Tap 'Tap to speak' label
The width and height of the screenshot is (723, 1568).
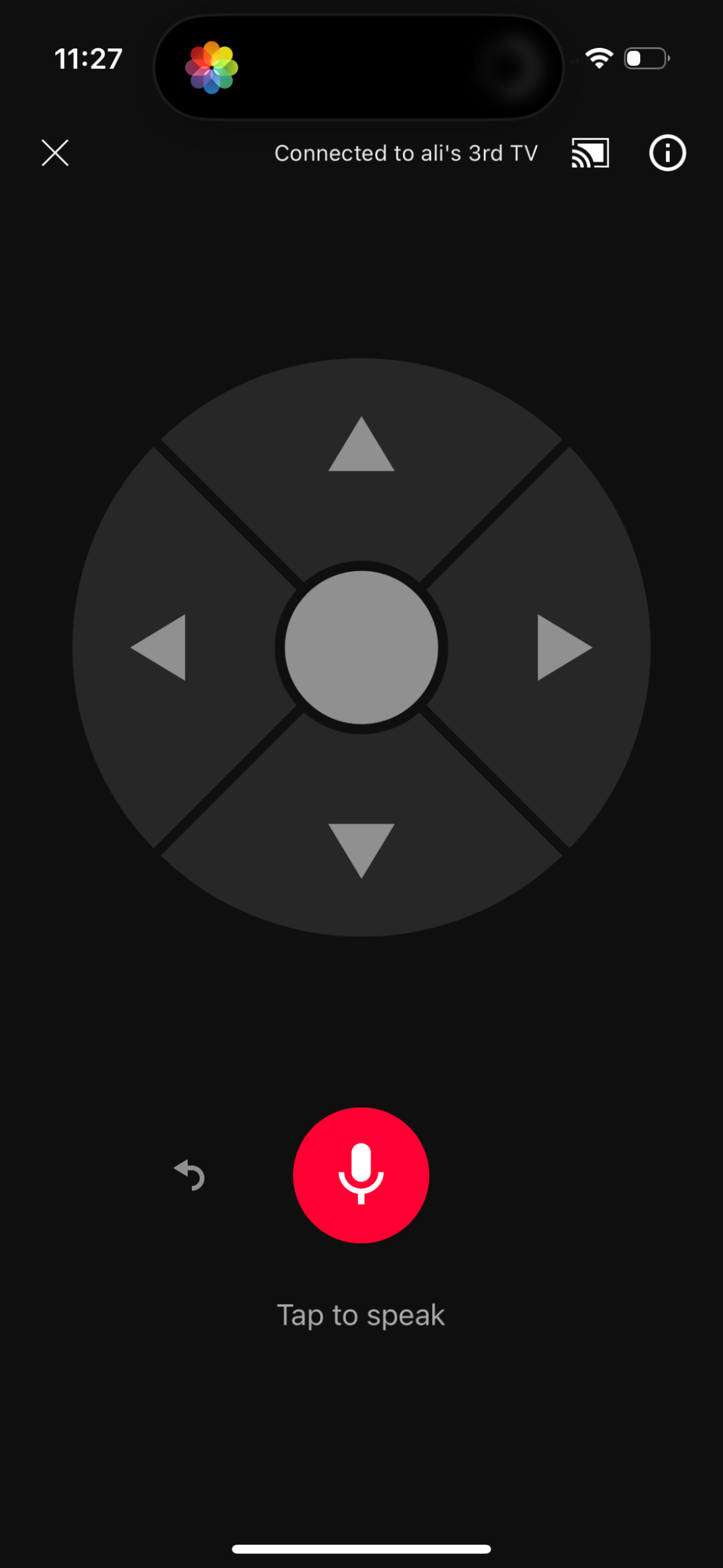[x=361, y=1314]
